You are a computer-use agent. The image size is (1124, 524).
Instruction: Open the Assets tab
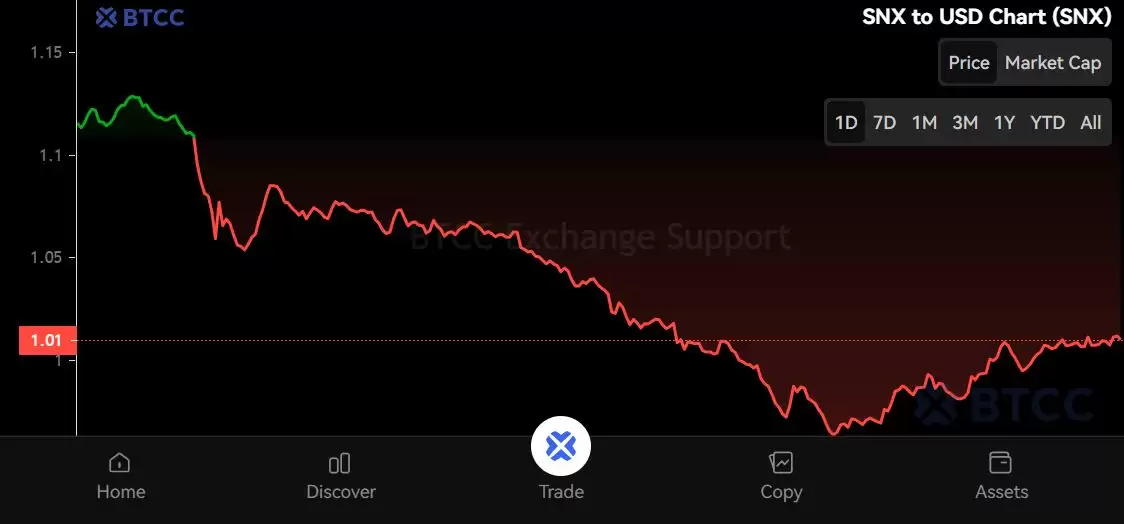pos(1001,476)
